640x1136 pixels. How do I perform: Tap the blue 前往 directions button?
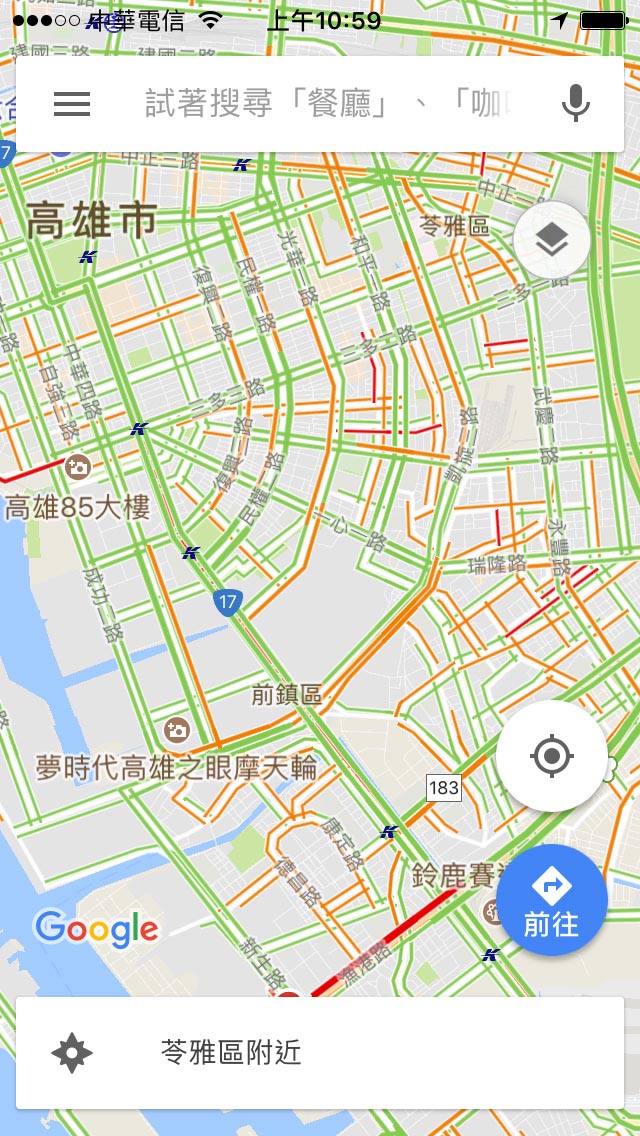coord(552,900)
